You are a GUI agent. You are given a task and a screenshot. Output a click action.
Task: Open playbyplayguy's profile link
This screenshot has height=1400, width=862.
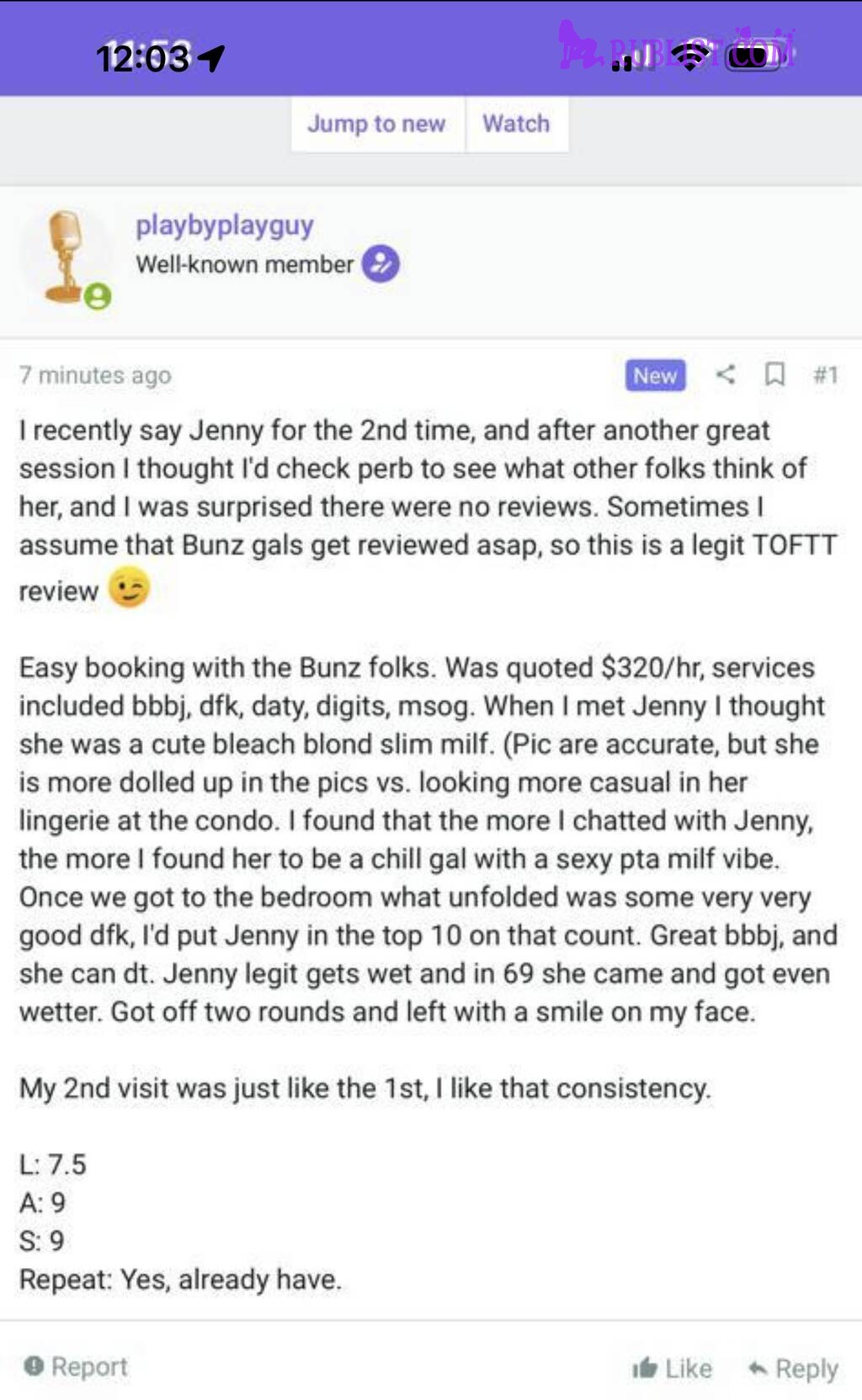click(x=225, y=225)
